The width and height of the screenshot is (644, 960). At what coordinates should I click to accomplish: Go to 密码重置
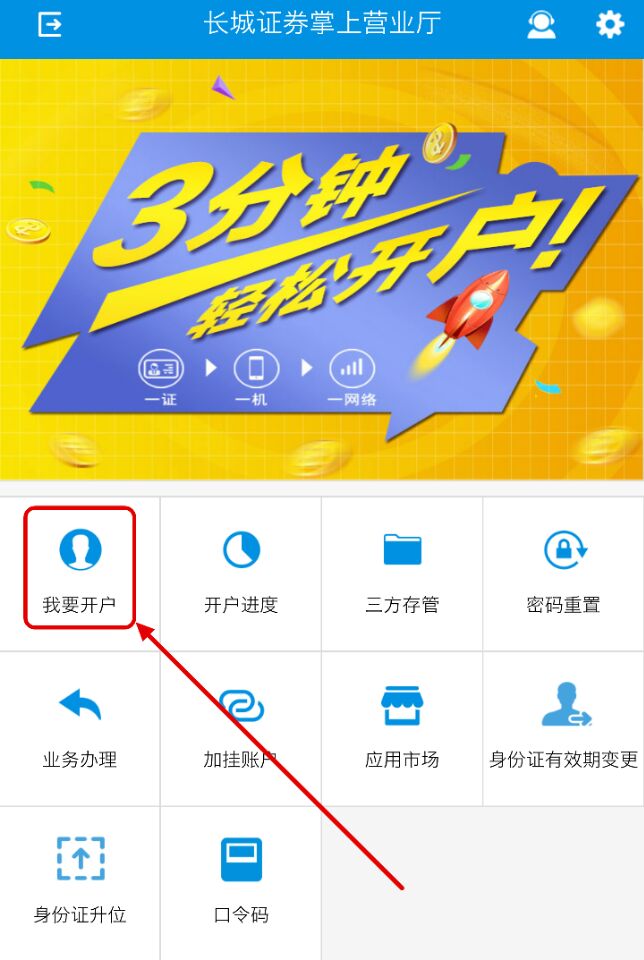pos(564,573)
